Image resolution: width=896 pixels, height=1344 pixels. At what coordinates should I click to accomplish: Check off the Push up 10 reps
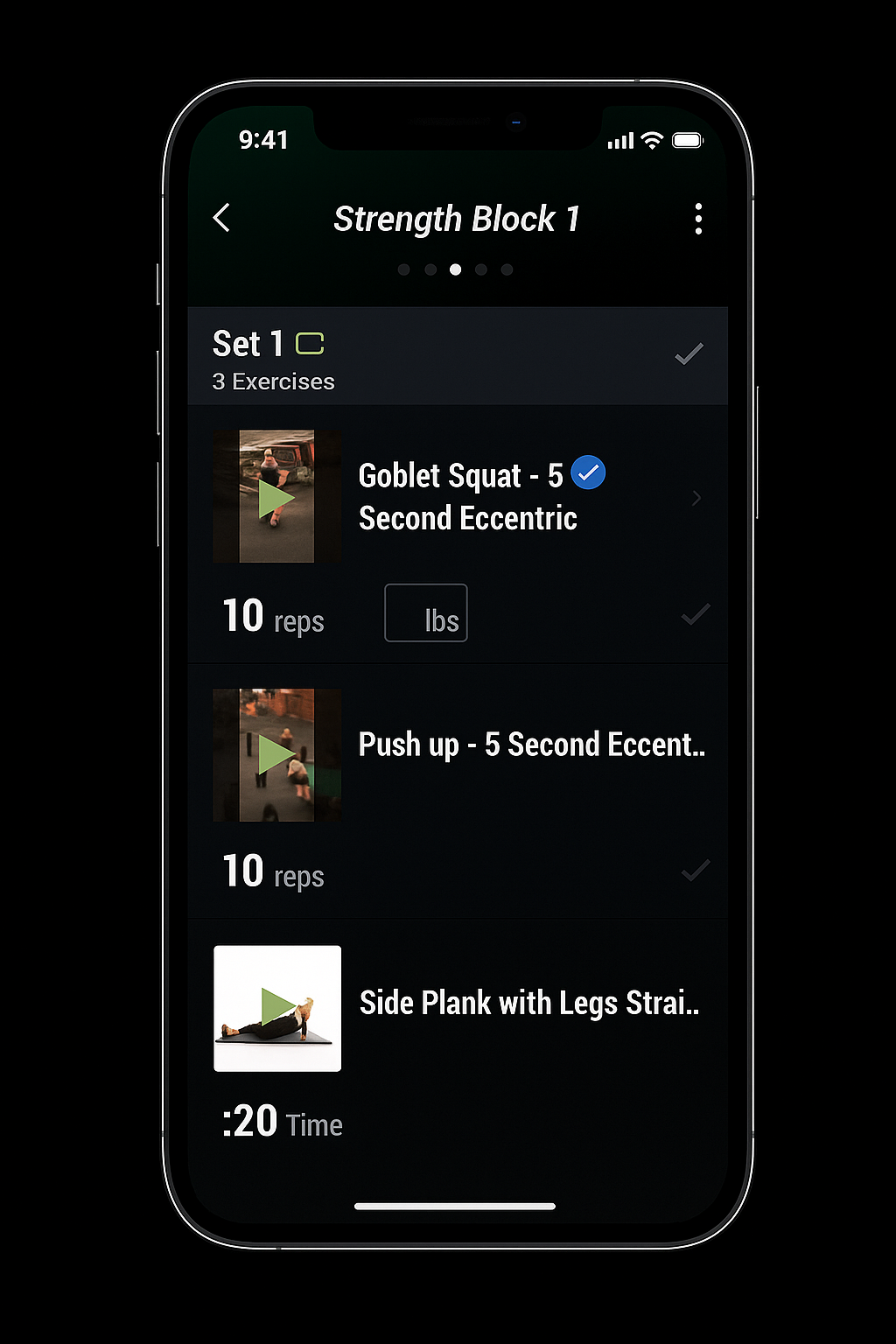pos(695,871)
